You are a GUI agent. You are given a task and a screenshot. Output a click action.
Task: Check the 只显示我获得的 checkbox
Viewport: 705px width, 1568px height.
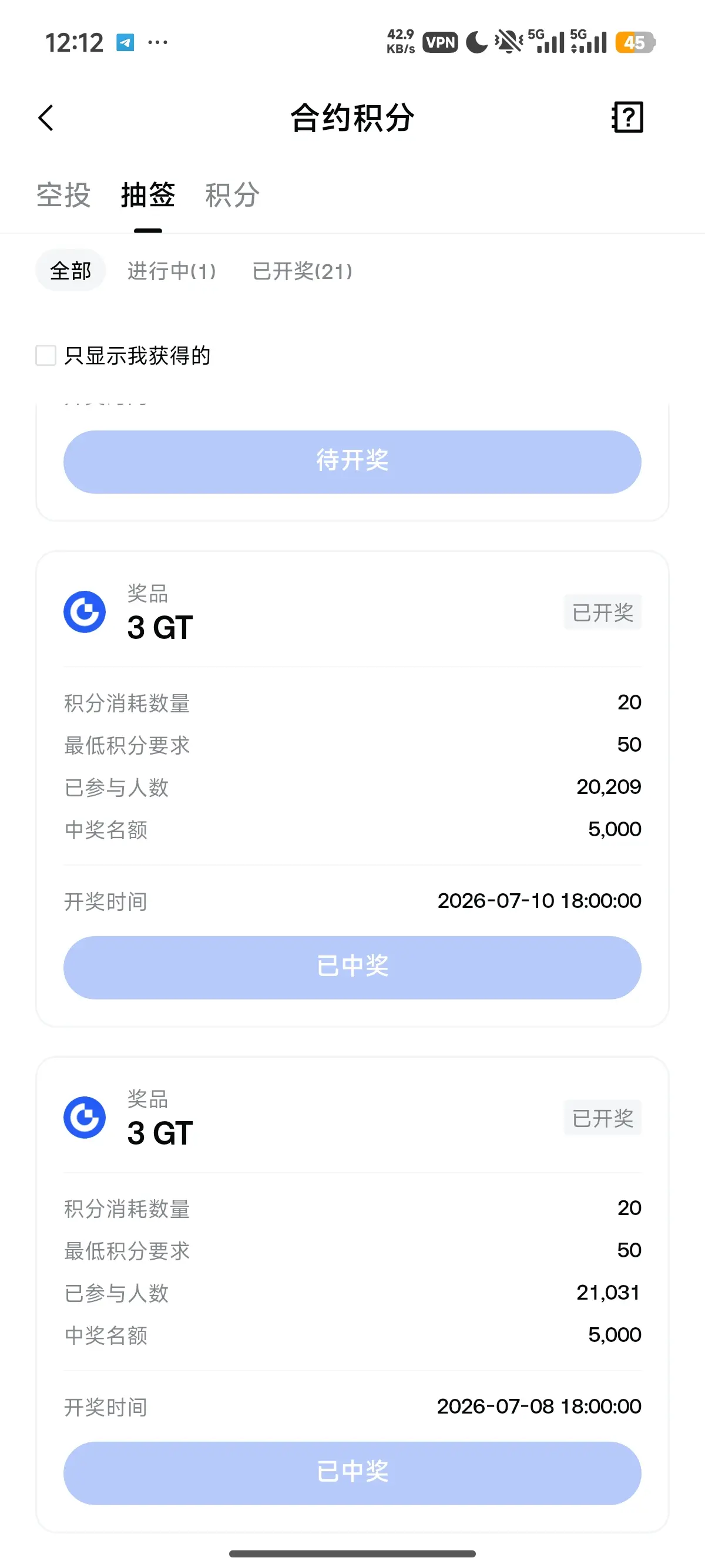click(46, 355)
